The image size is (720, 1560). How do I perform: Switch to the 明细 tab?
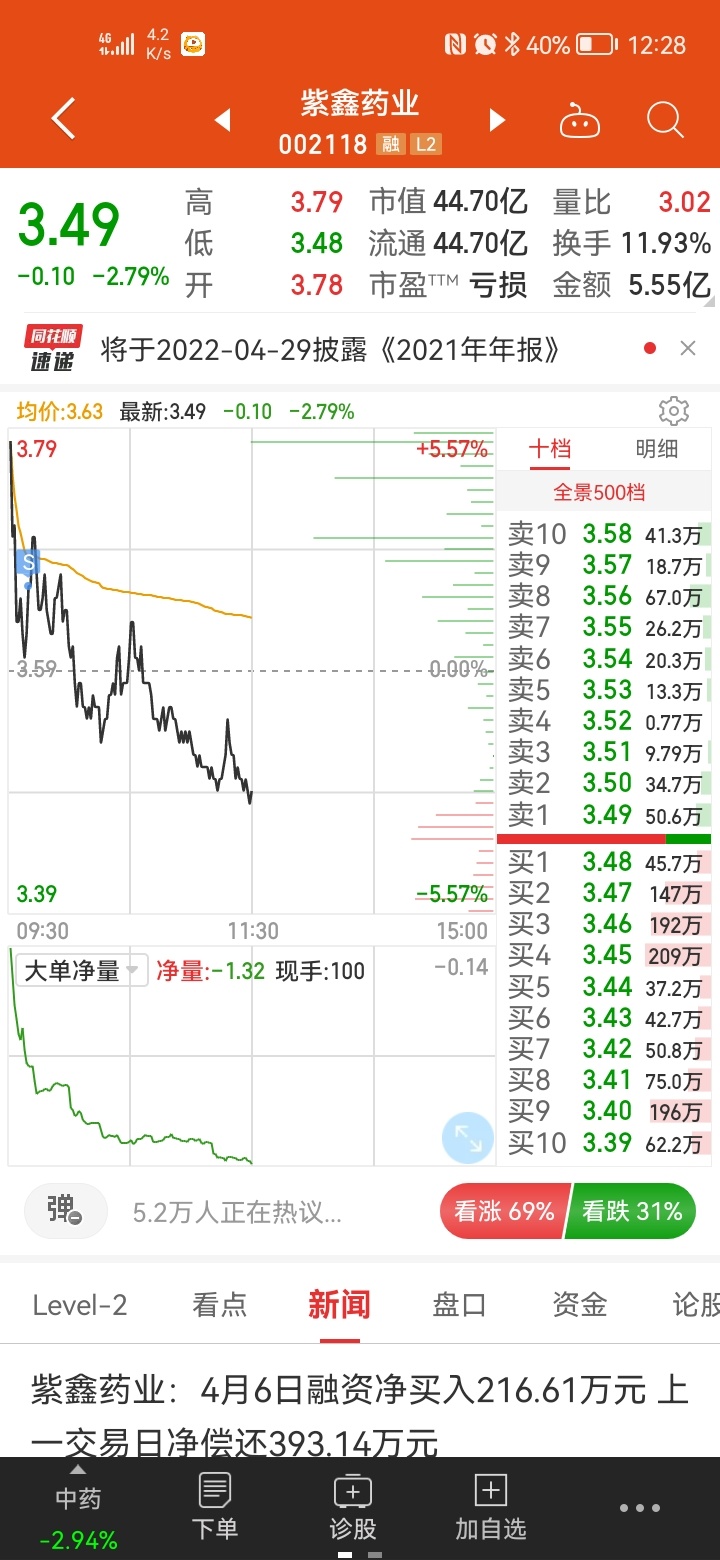coord(657,449)
